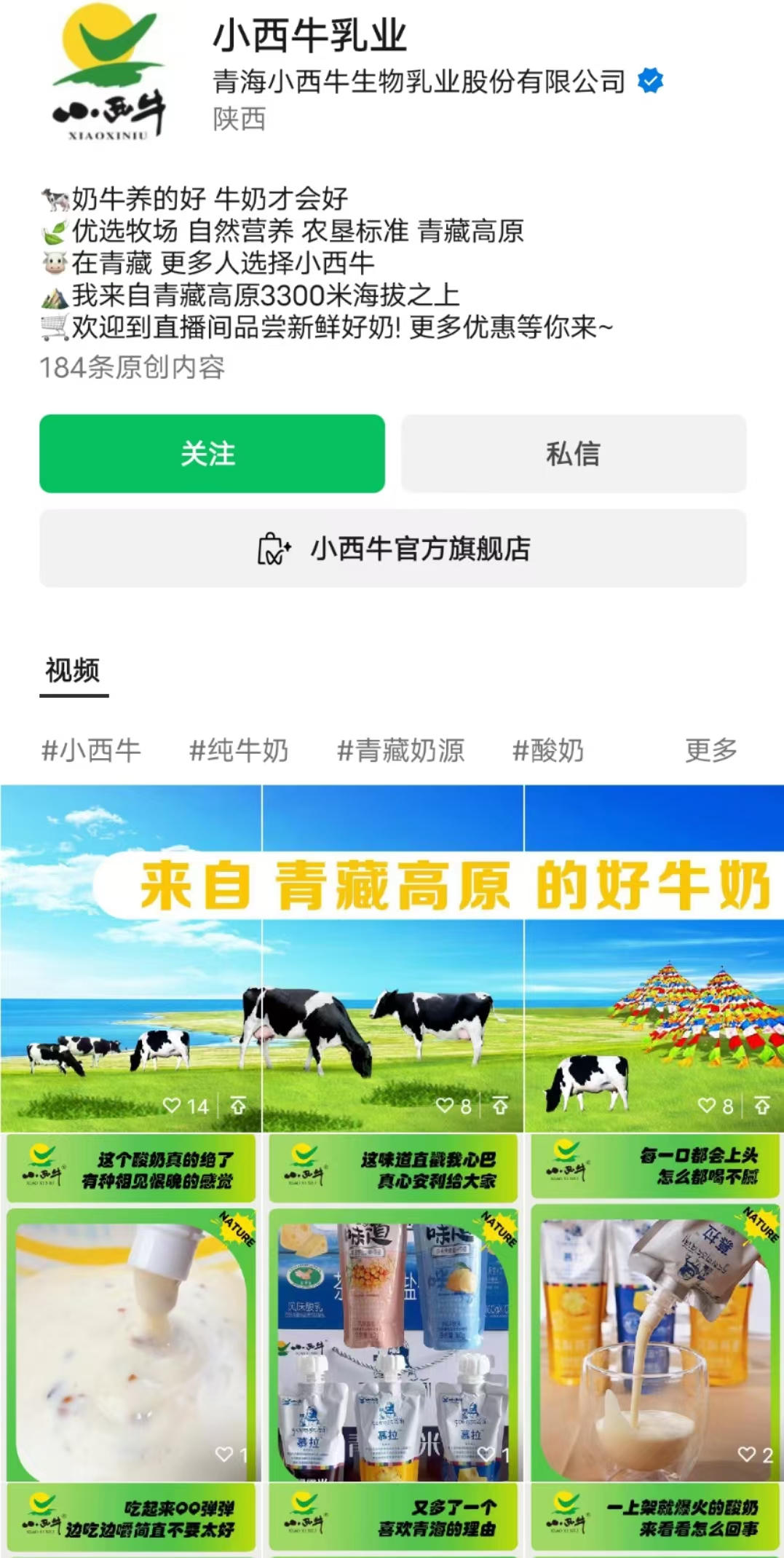Open the 又多了一个喜欢青海的理由 video
The width and height of the screenshot is (784, 1558).
click(x=393, y=1519)
